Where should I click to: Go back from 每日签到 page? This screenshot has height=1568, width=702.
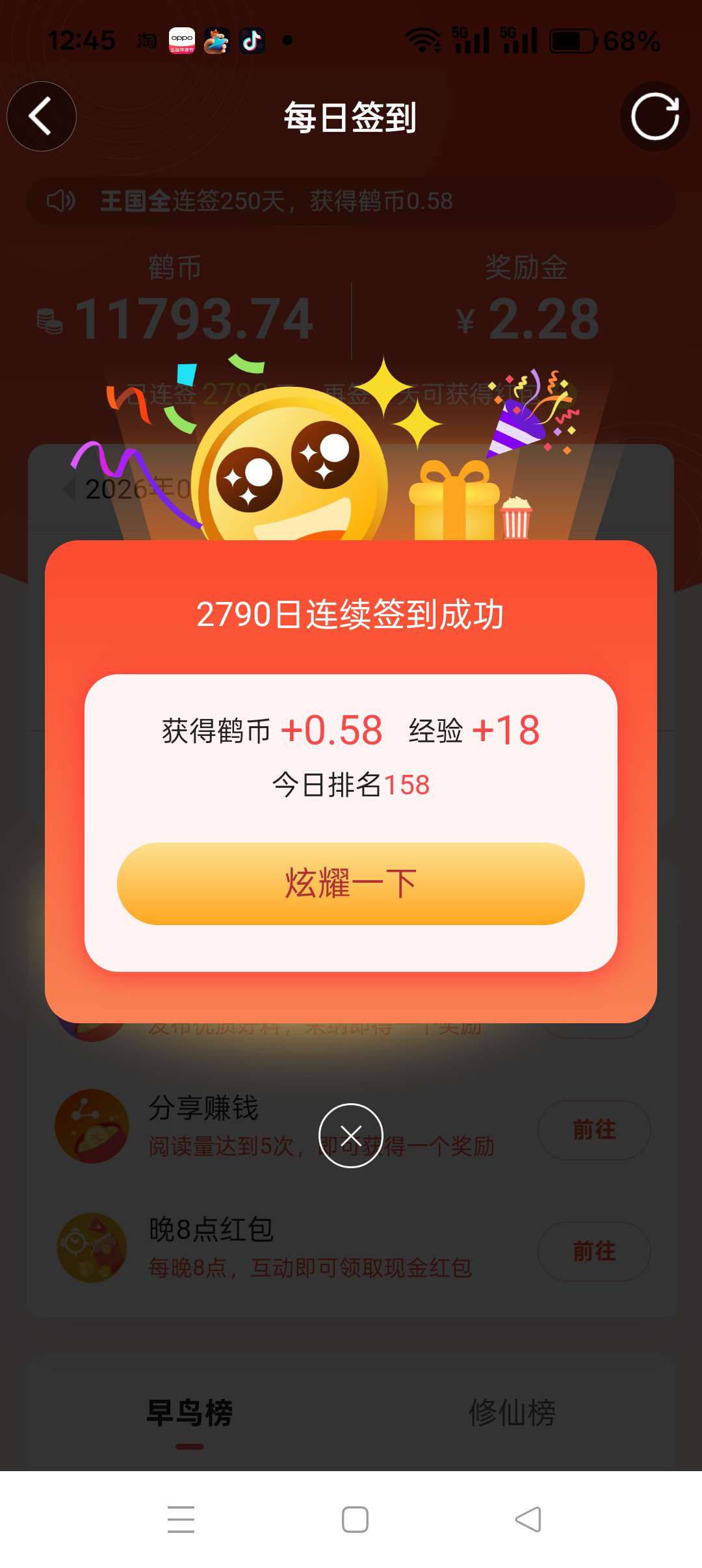42,117
